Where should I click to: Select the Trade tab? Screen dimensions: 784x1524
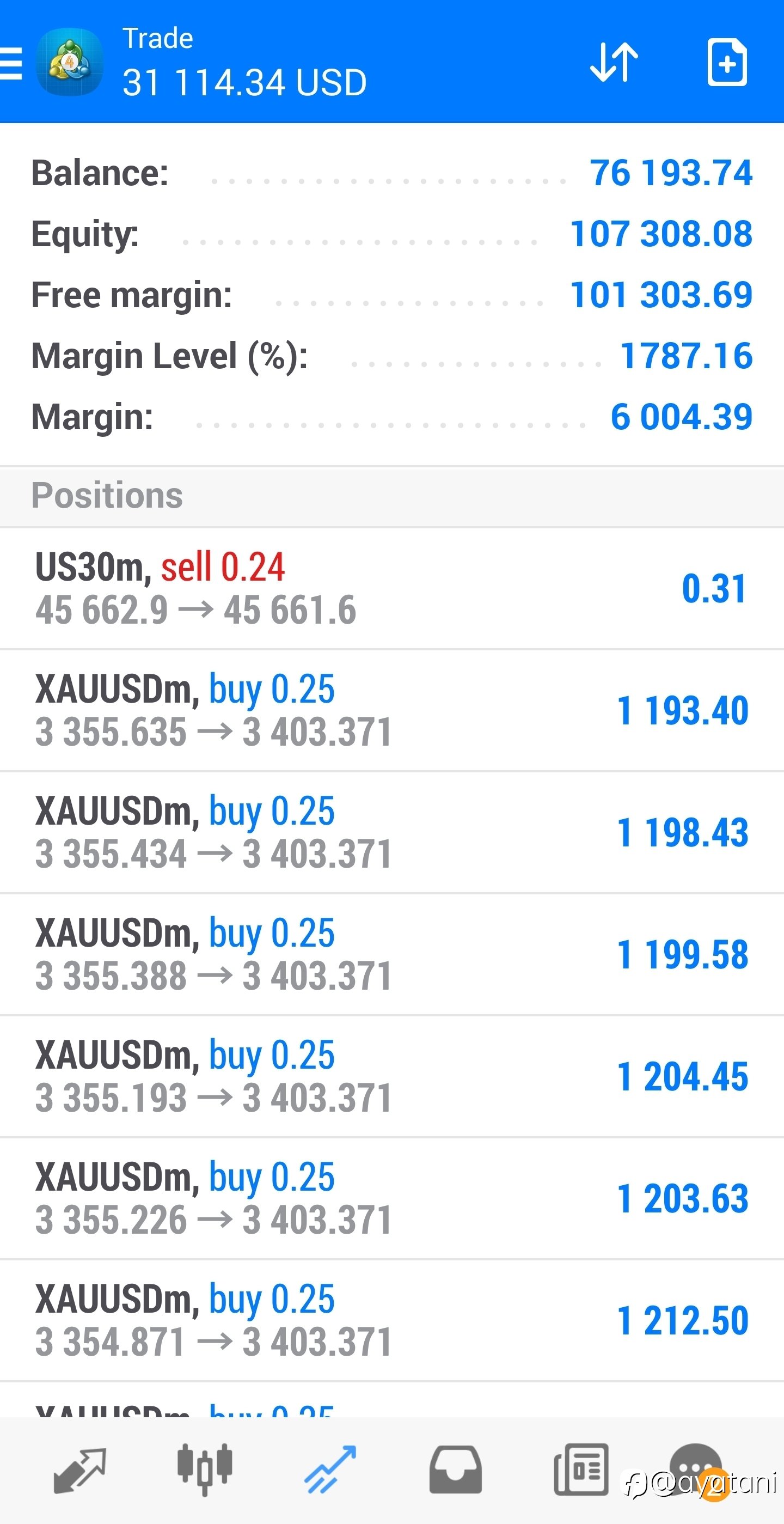[x=330, y=1470]
